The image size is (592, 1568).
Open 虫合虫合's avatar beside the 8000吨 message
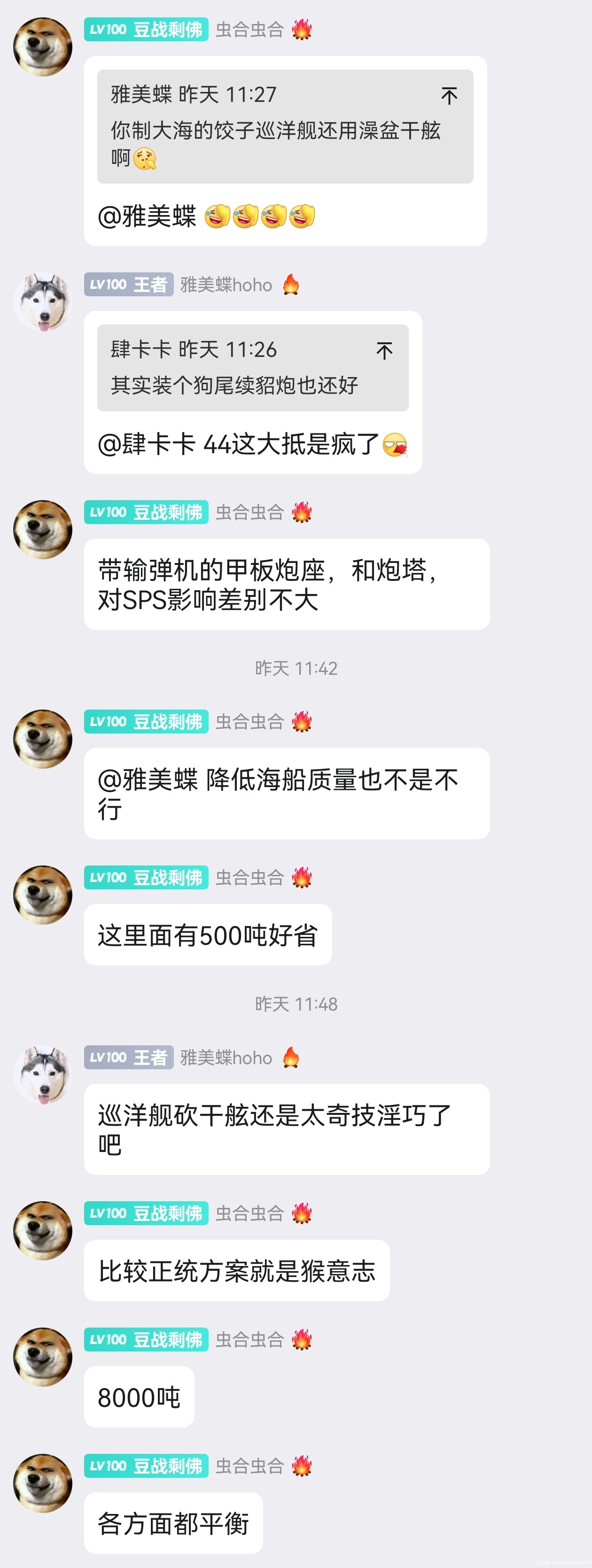(43, 1357)
